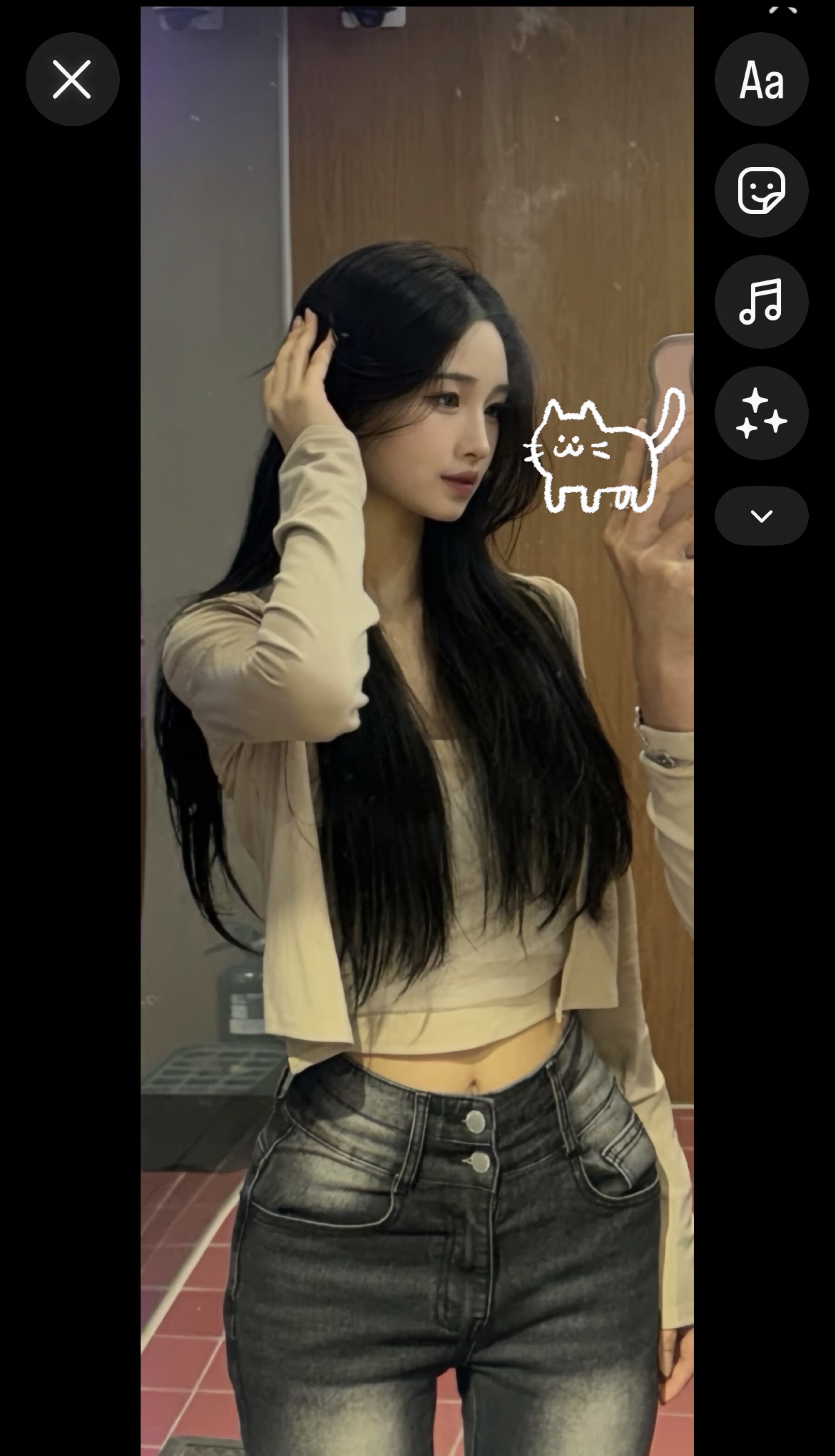
Task: Close the story editor
Action: [72, 79]
